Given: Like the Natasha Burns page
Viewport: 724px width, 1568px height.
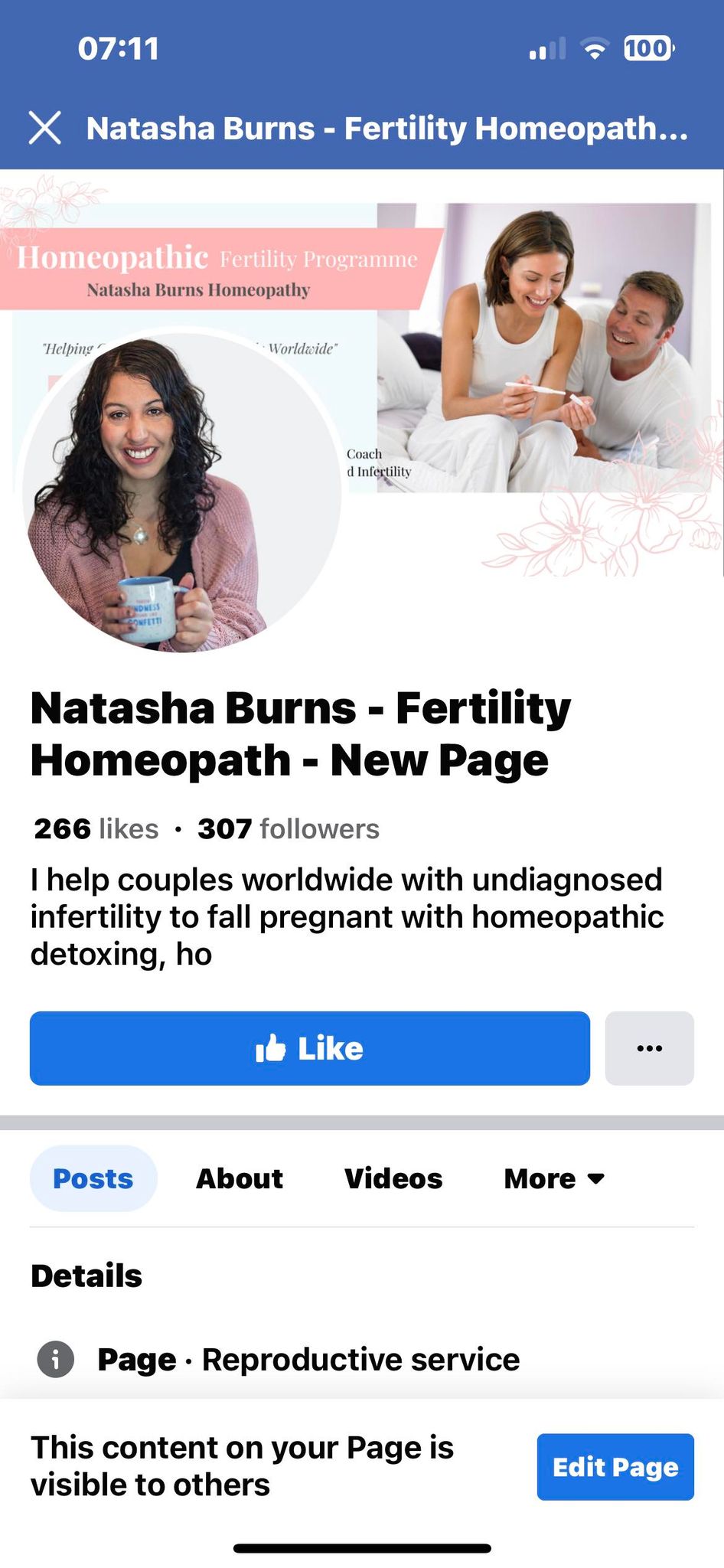Looking at the screenshot, I should click(x=309, y=1048).
